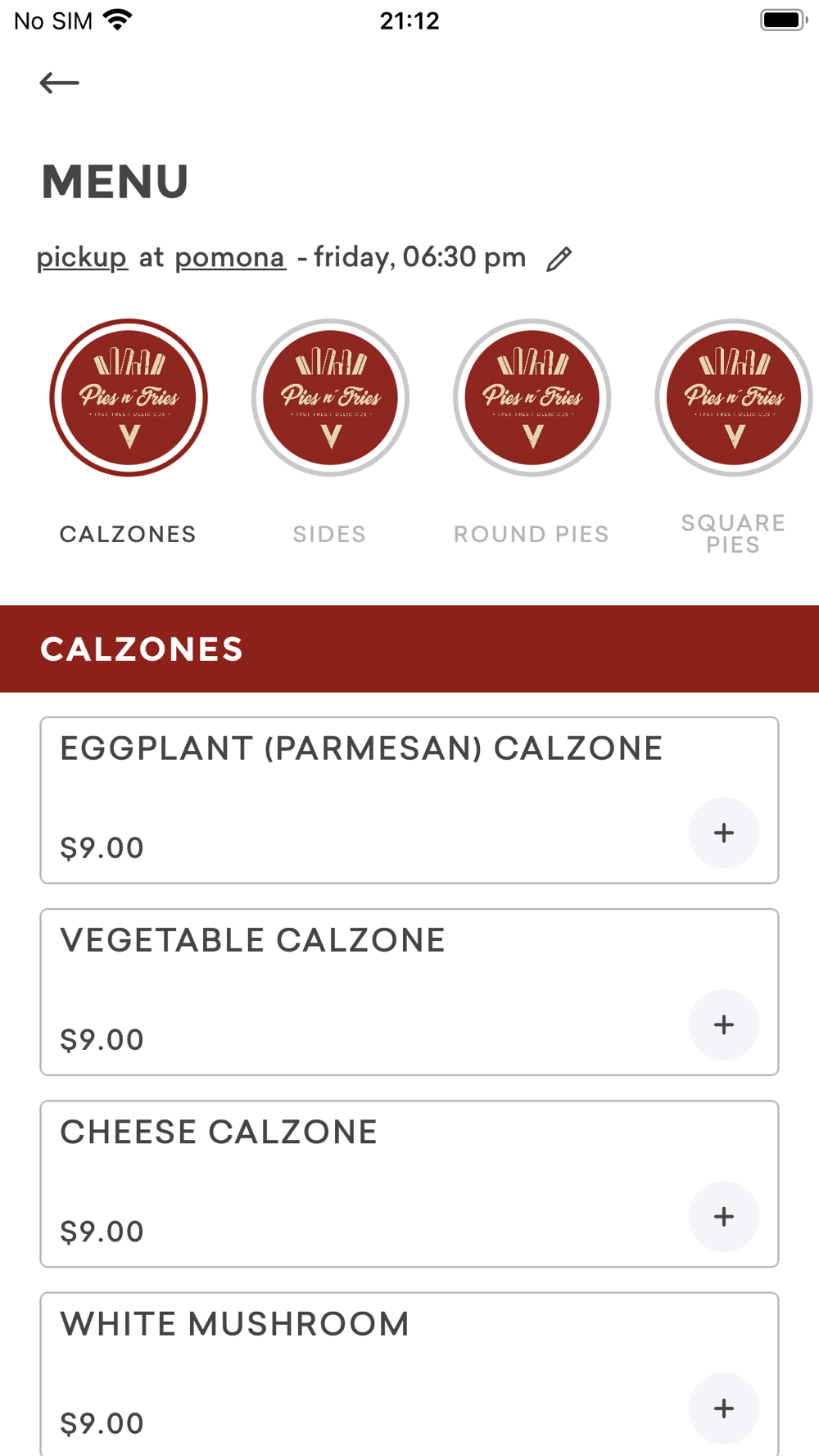Change the pomona location link
Viewport: 819px width, 1456px height.
(230, 258)
